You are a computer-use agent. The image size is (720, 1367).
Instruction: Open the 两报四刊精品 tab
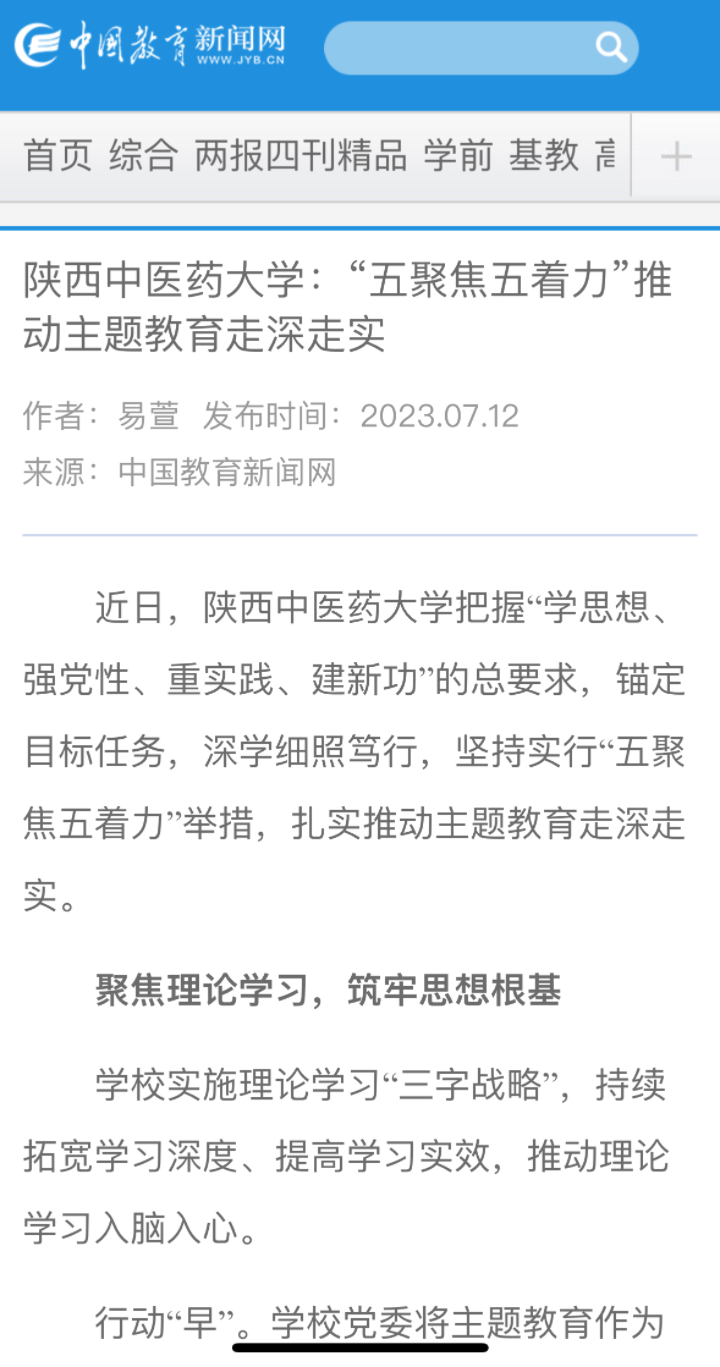pos(301,155)
